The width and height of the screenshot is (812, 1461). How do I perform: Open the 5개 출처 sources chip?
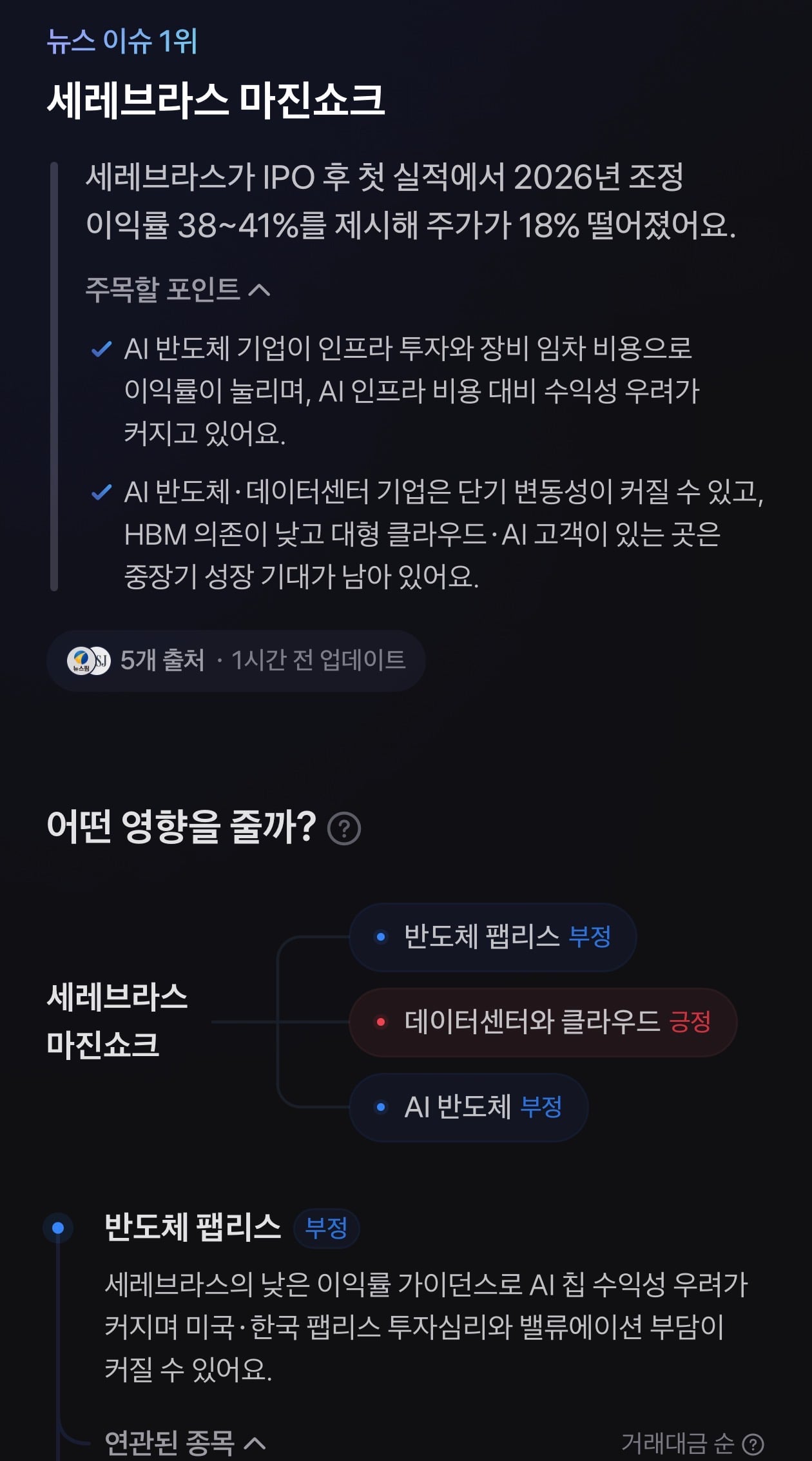[x=236, y=660]
